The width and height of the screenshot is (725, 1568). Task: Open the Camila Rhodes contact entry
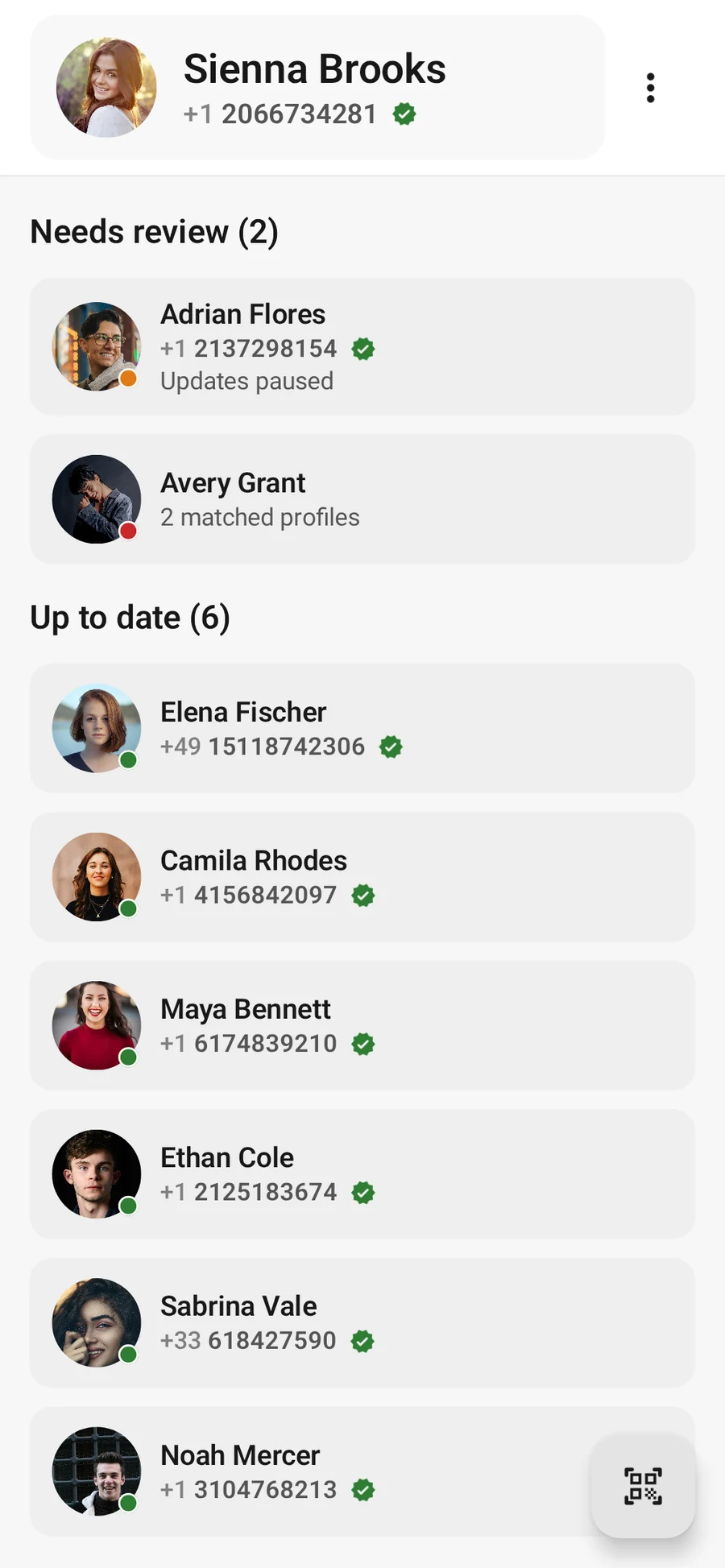point(362,877)
